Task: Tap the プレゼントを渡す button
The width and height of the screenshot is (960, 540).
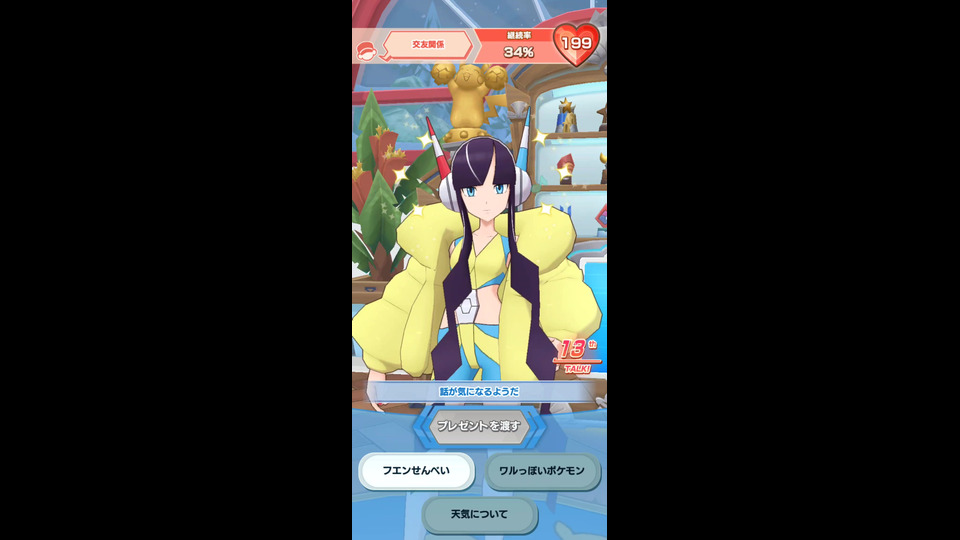Action: [x=479, y=425]
